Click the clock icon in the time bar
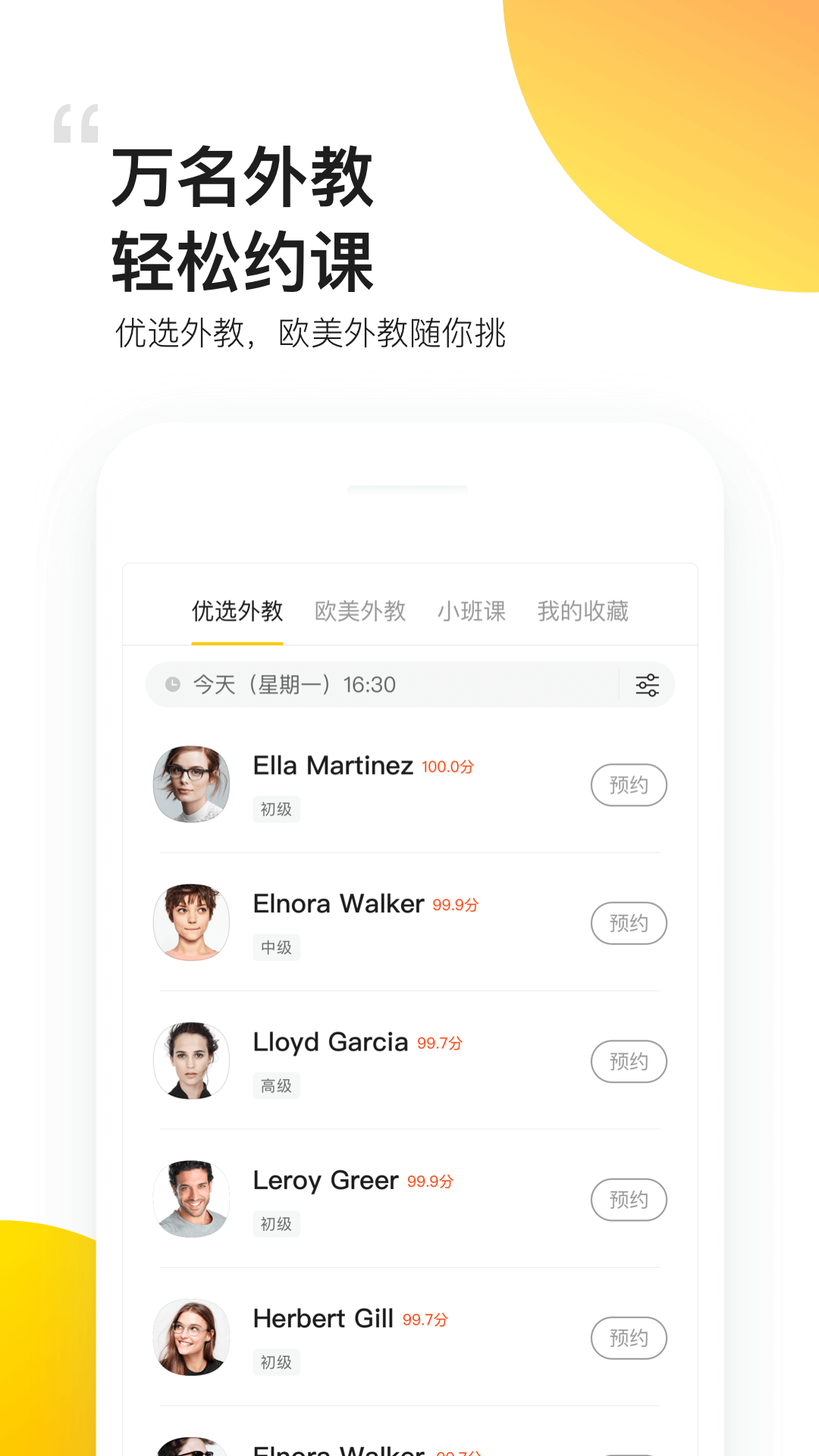Screen dimensions: 819x1456 [x=173, y=685]
